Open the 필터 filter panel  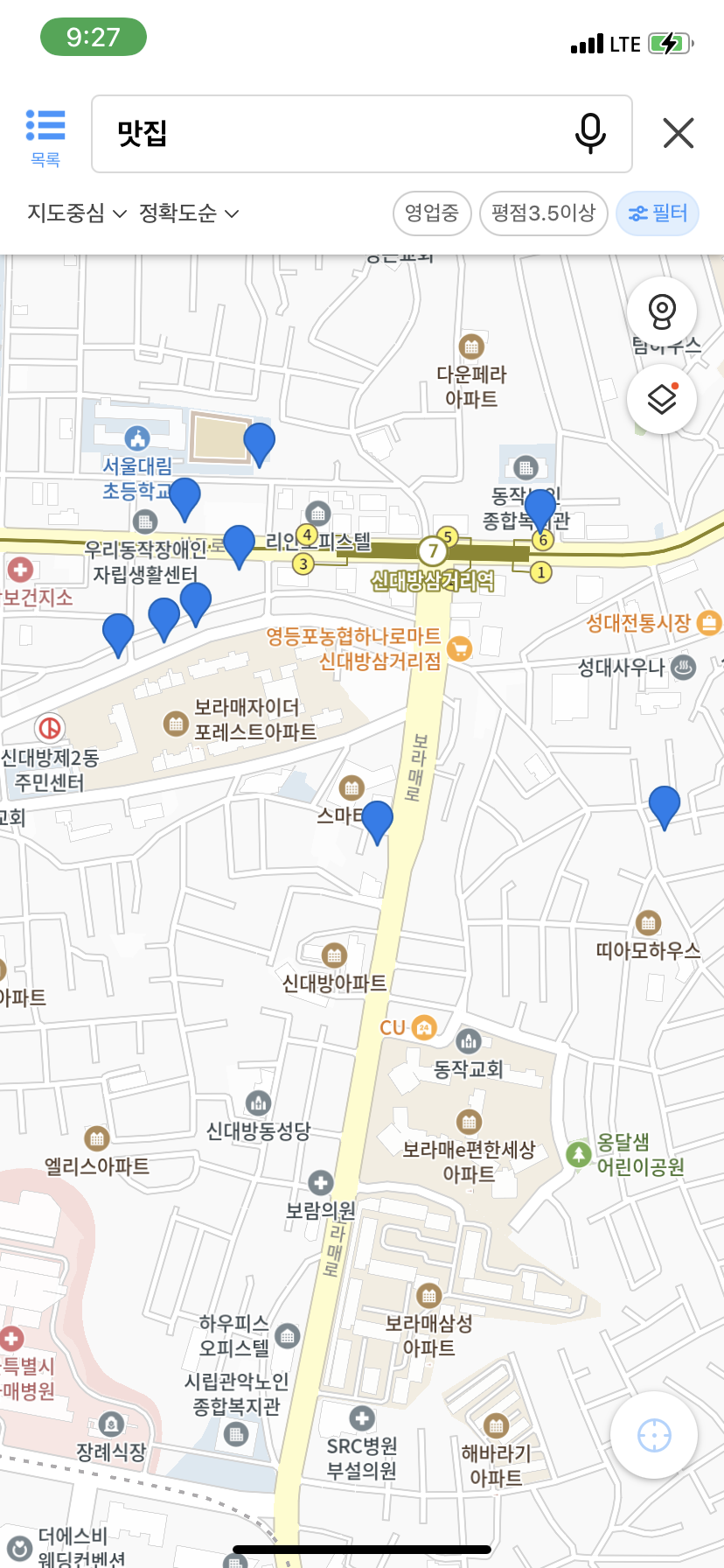(658, 213)
